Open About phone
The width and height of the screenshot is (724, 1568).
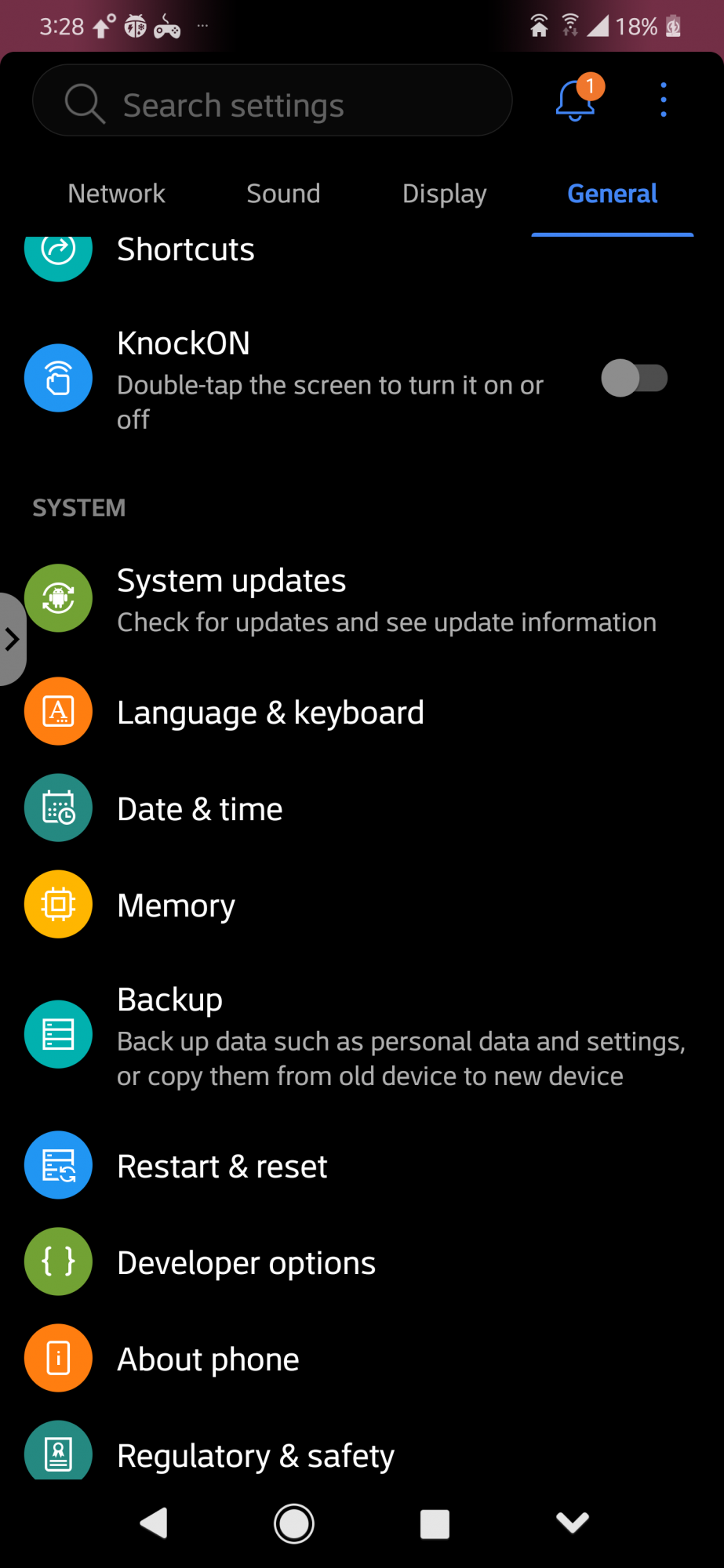point(362,1359)
